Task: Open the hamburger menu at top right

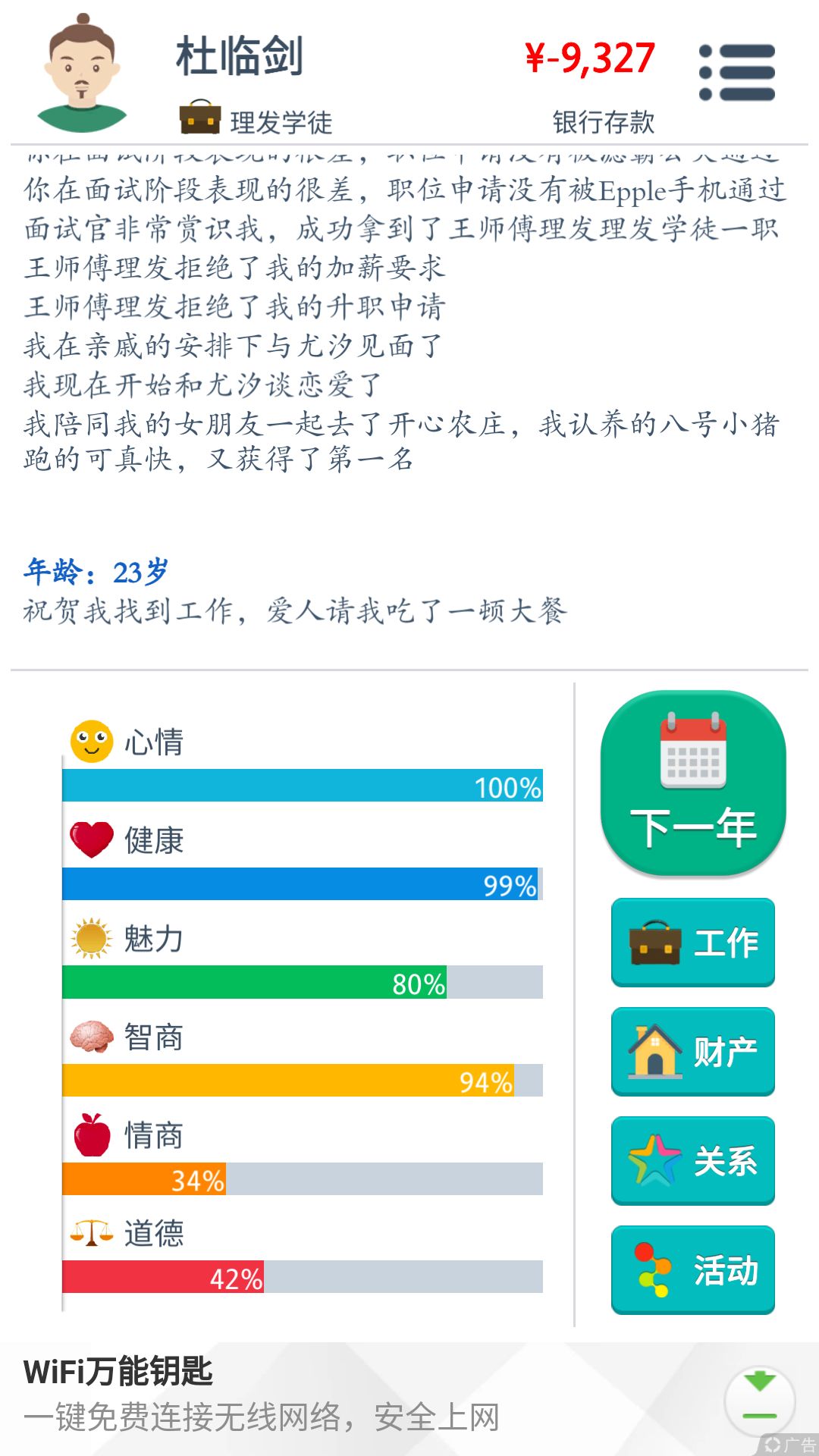Action: 737,72
